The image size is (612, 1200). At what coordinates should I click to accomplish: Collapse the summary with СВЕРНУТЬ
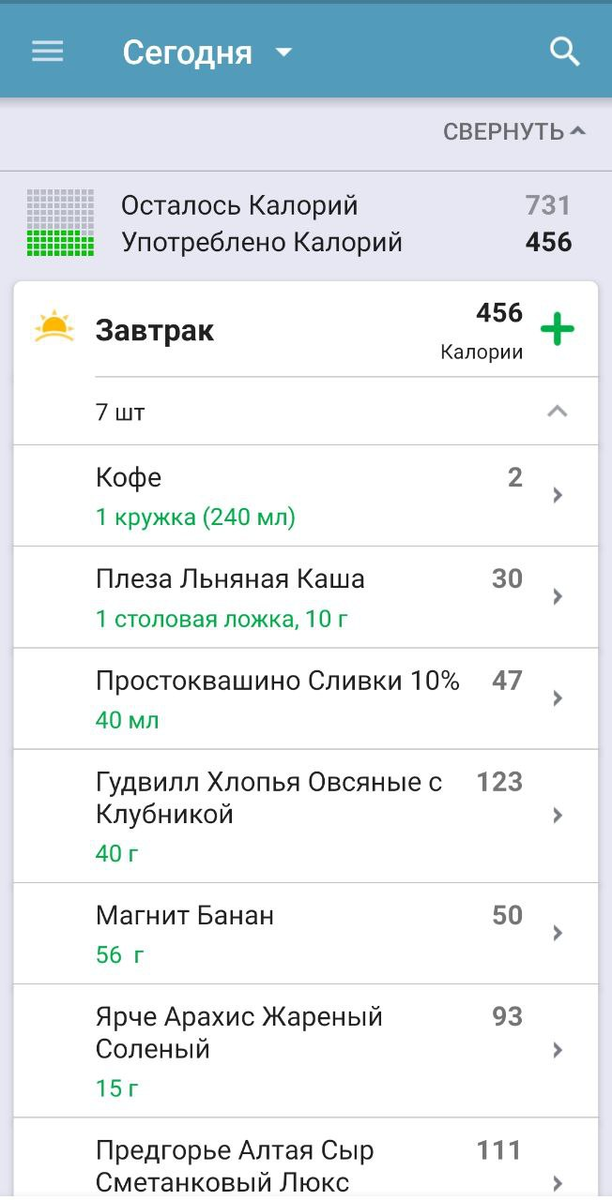(x=514, y=132)
